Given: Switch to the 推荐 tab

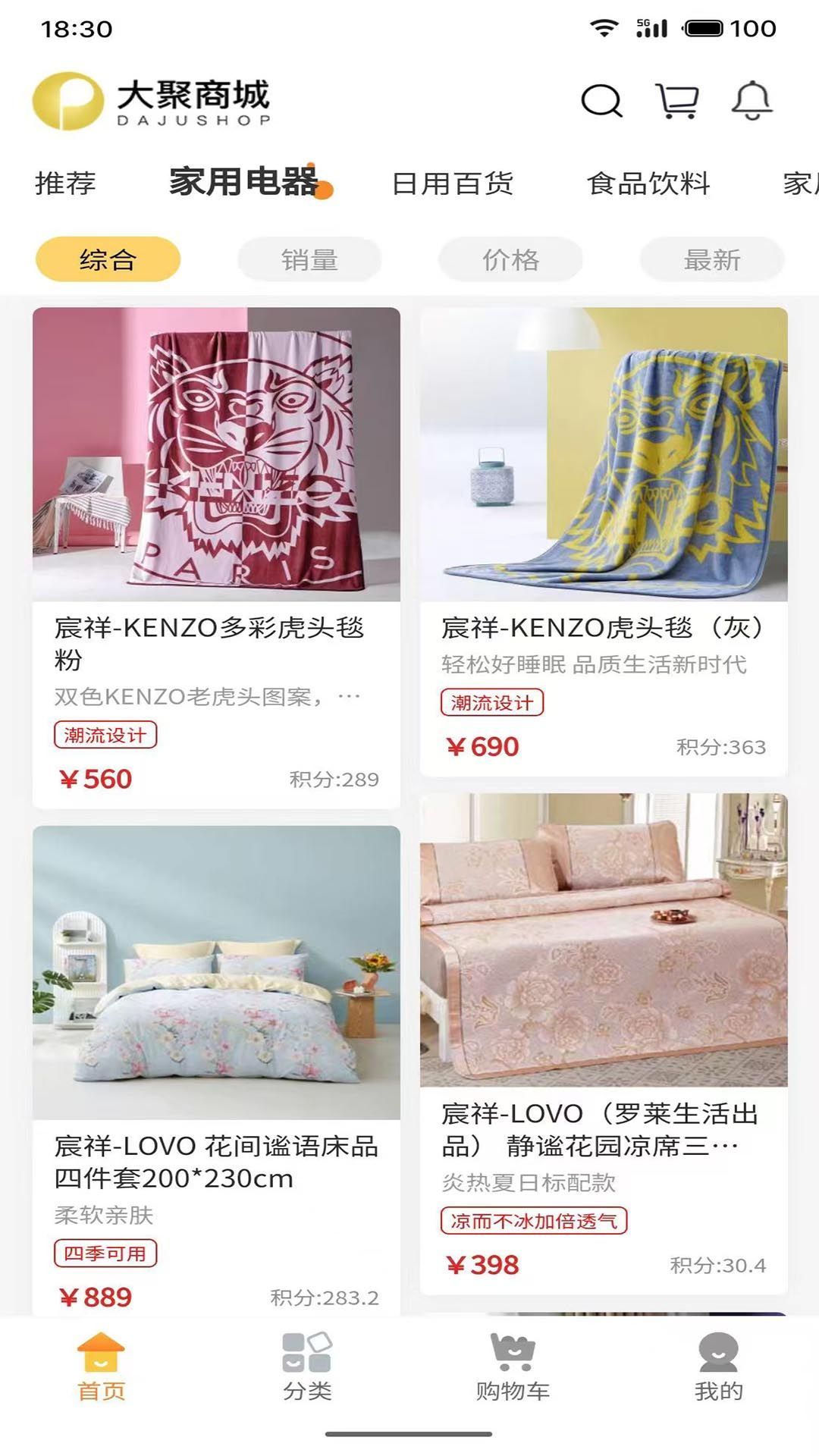Looking at the screenshot, I should [x=65, y=184].
